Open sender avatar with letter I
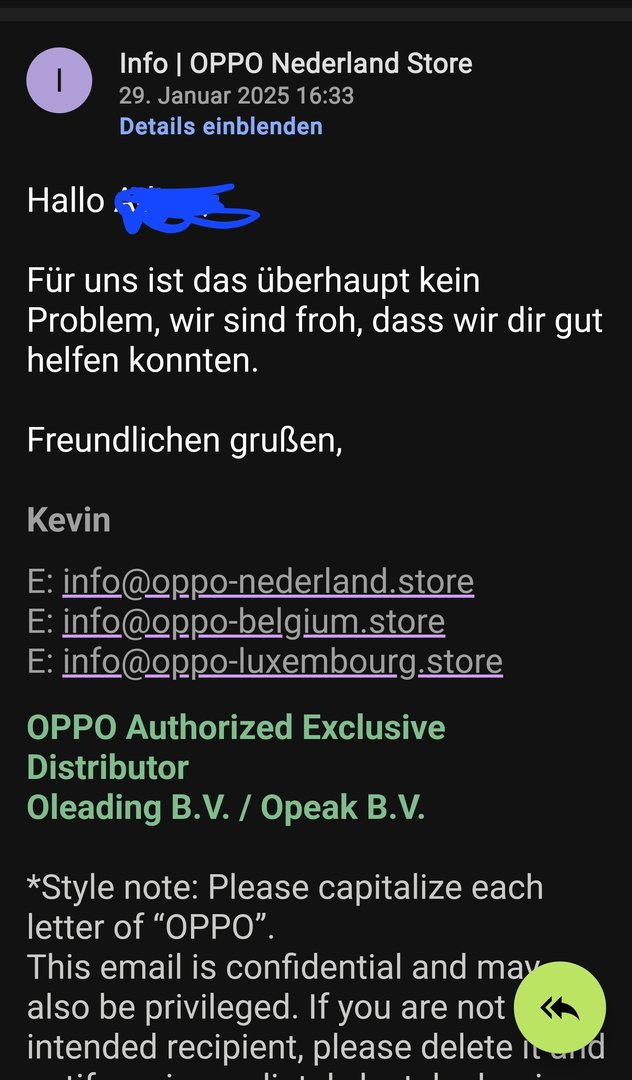 pyautogui.click(x=58, y=82)
